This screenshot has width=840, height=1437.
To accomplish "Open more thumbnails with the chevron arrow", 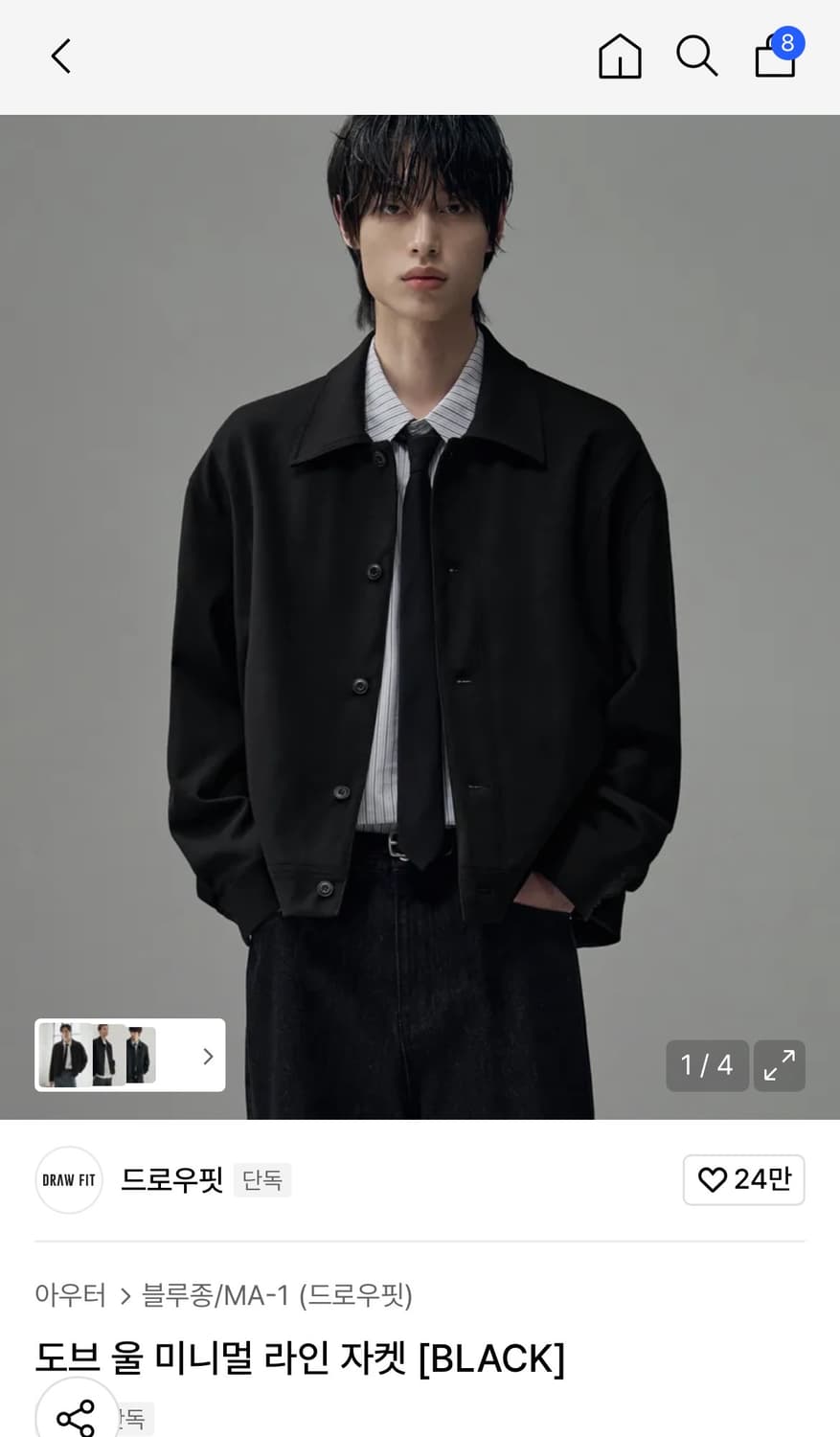I will pyautogui.click(x=206, y=1055).
